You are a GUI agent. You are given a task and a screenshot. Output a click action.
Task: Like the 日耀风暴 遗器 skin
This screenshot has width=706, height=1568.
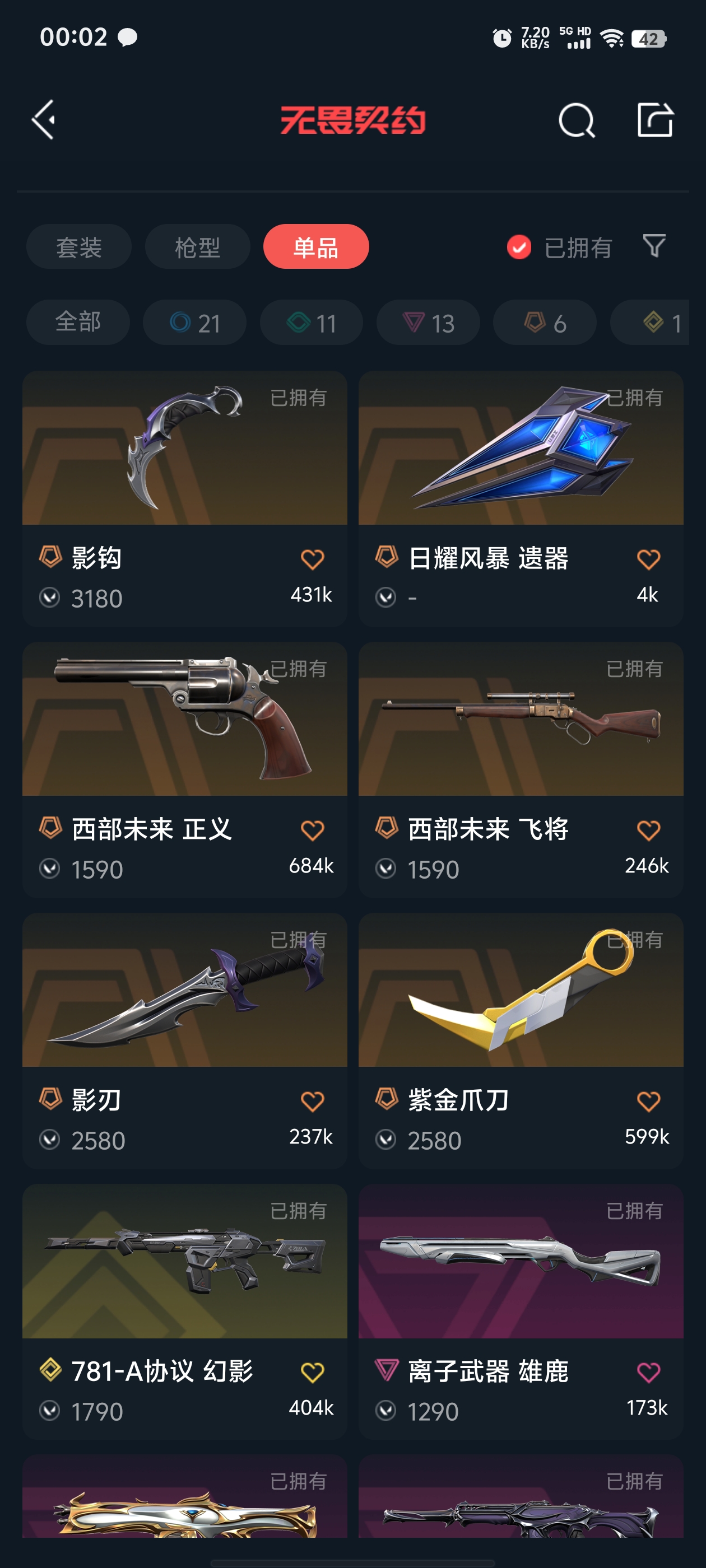pos(648,559)
